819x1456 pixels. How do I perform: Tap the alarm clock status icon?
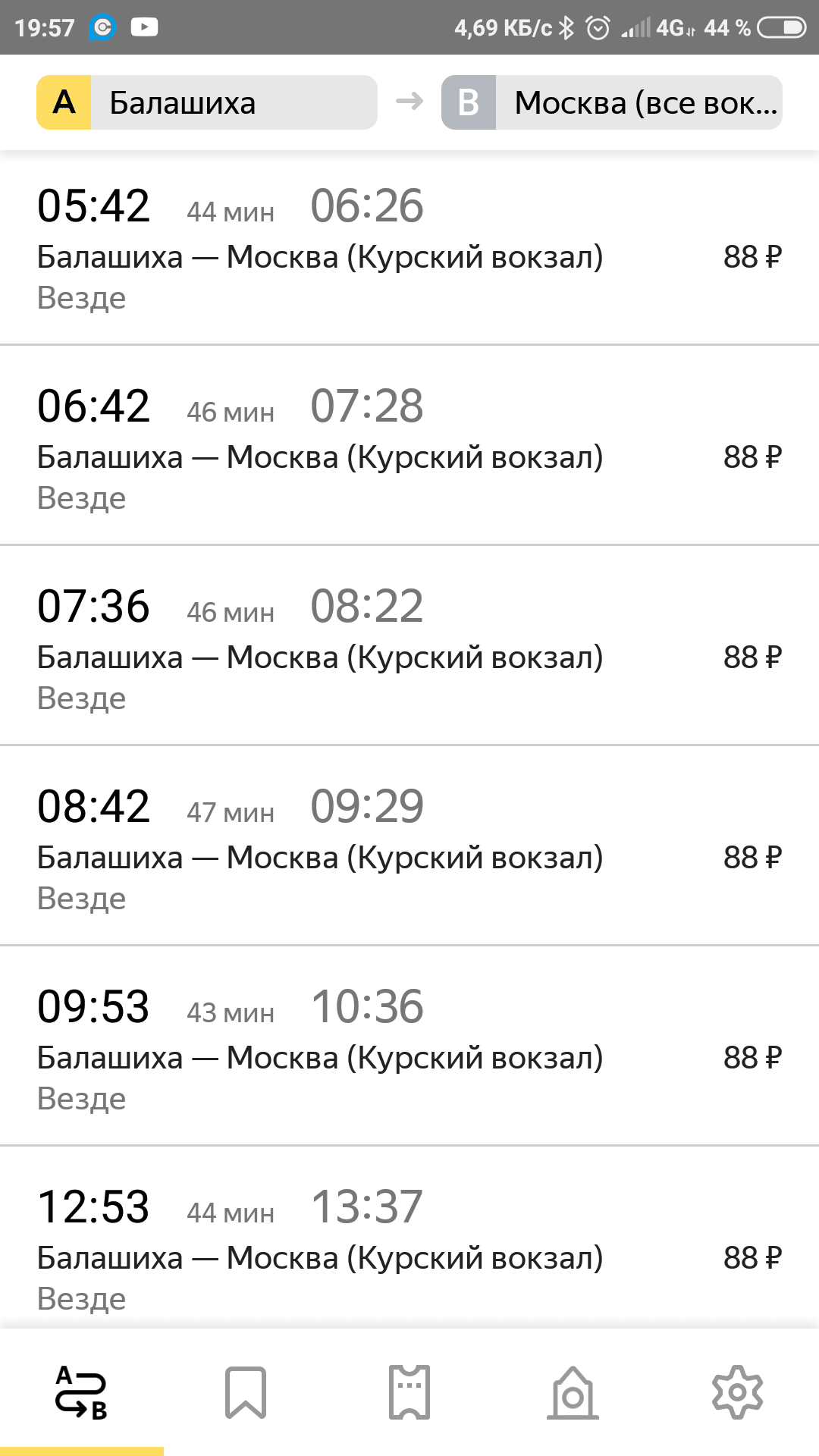click(x=598, y=27)
